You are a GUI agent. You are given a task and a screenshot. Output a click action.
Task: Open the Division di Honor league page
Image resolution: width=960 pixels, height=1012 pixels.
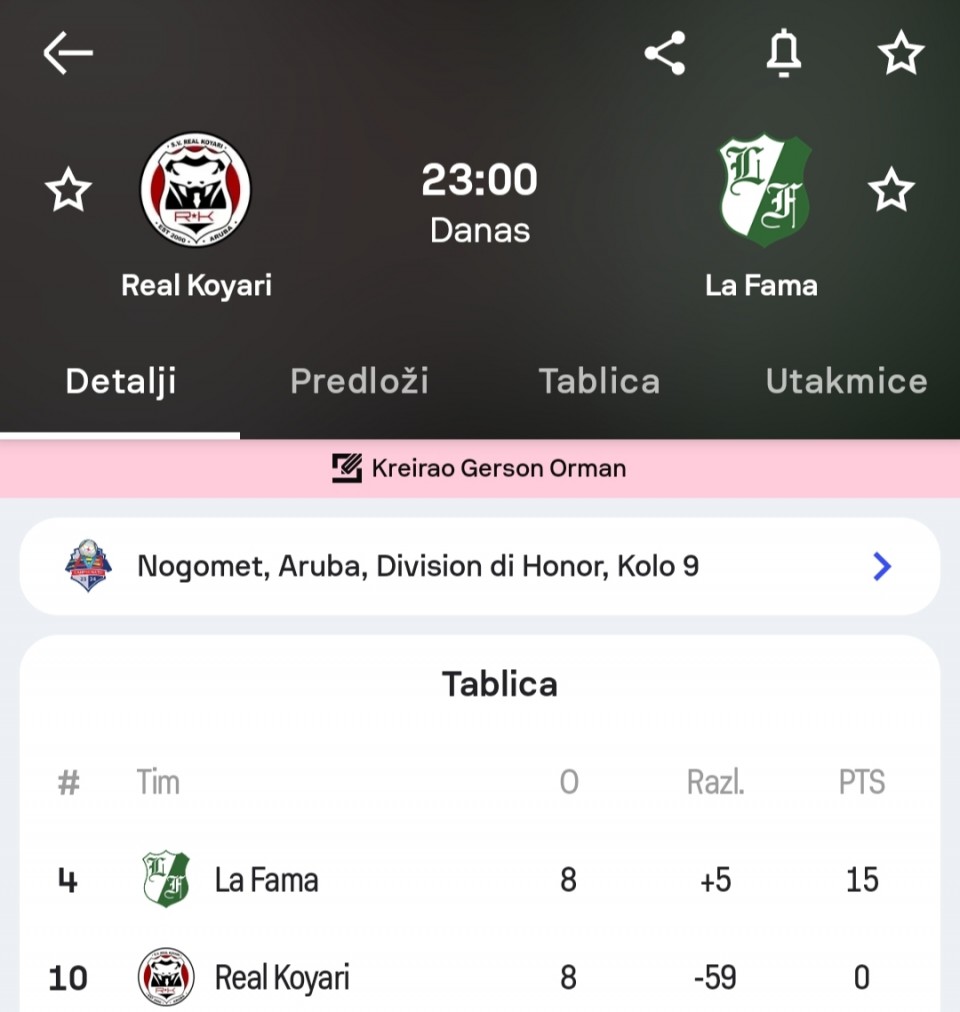point(480,566)
